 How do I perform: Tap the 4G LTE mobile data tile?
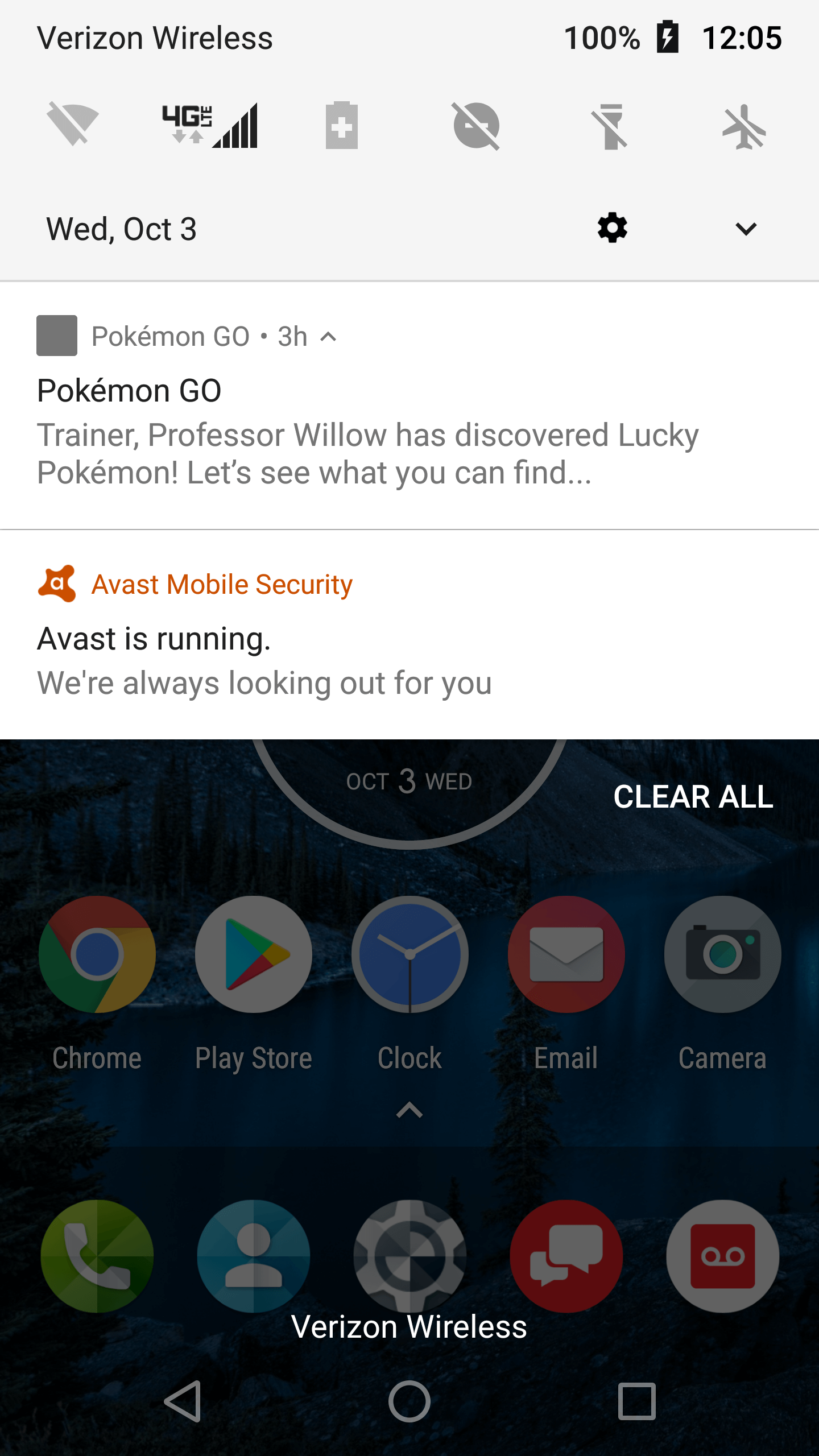pyautogui.click(x=209, y=125)
